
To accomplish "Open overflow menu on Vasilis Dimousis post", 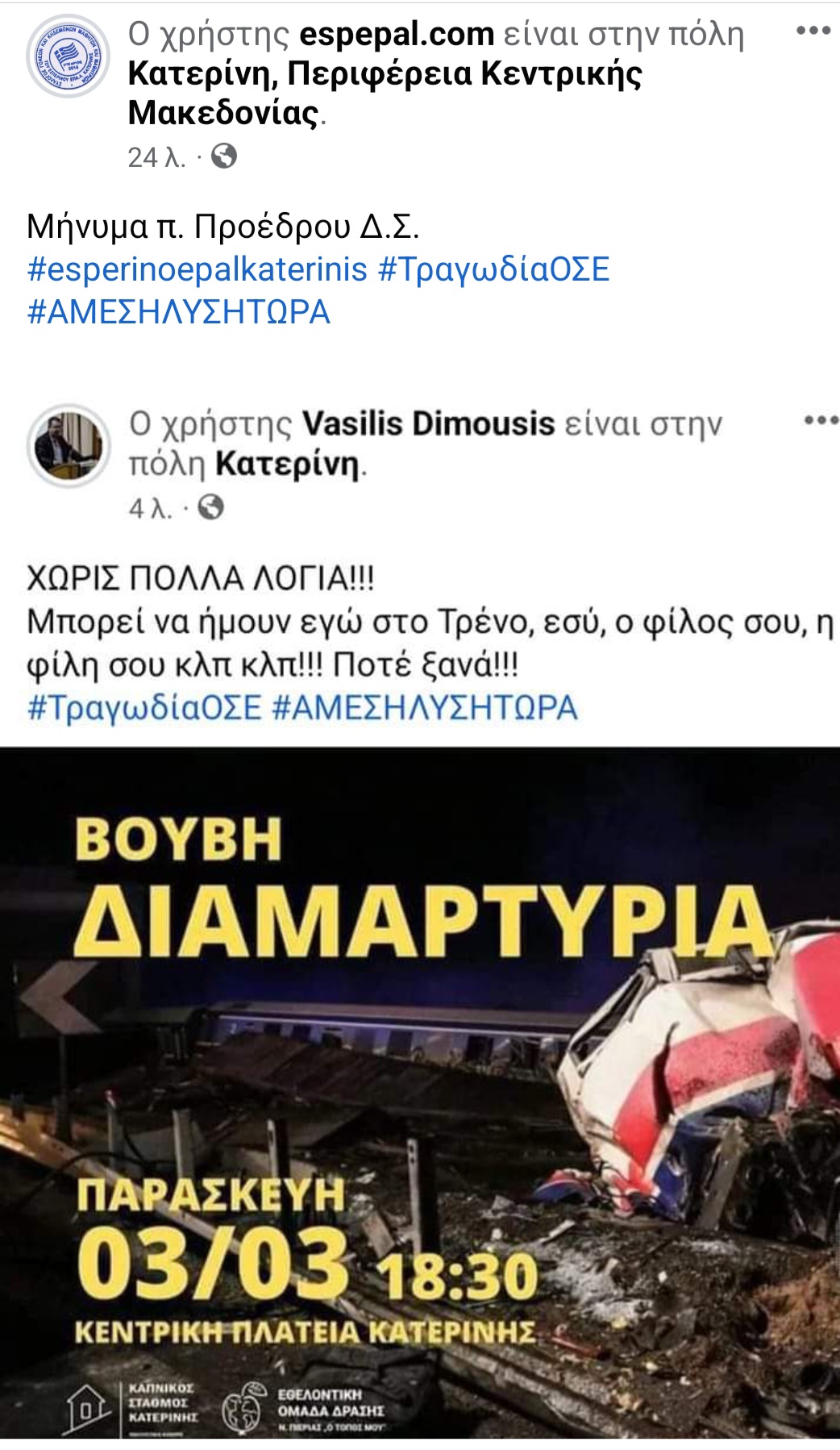I will click(821, 420).
